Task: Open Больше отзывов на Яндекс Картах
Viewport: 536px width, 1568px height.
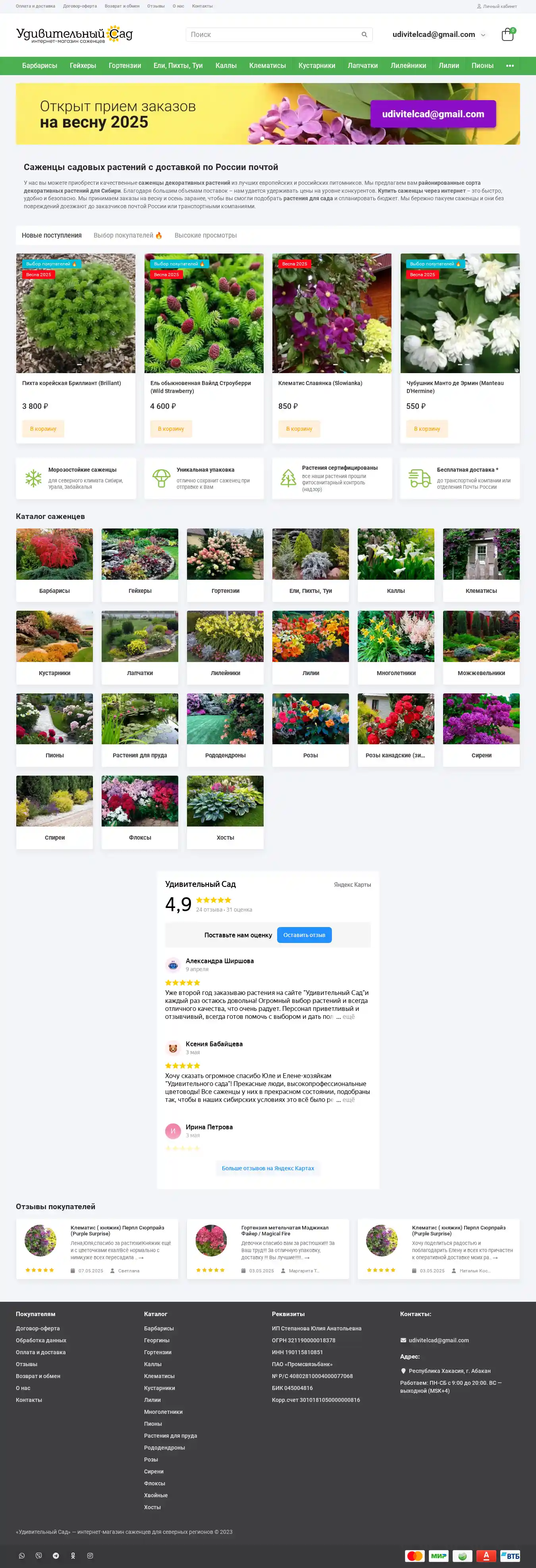Action: click(x=268, y=1168)
